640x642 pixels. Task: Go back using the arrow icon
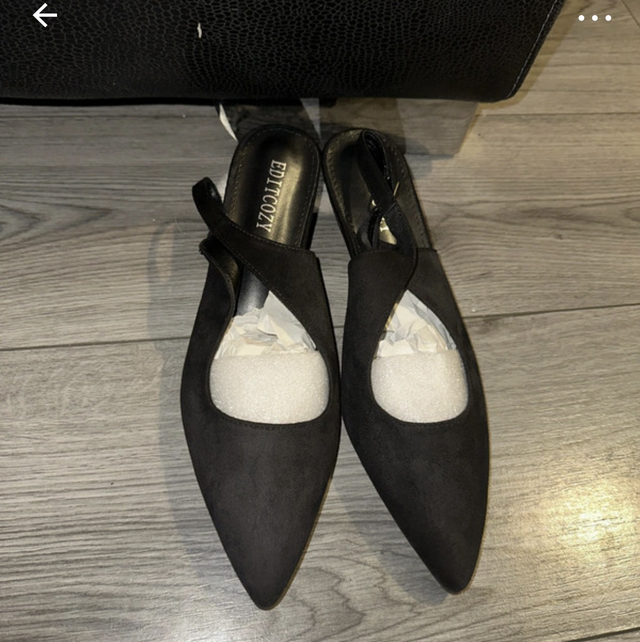click(x=45, y=15)
